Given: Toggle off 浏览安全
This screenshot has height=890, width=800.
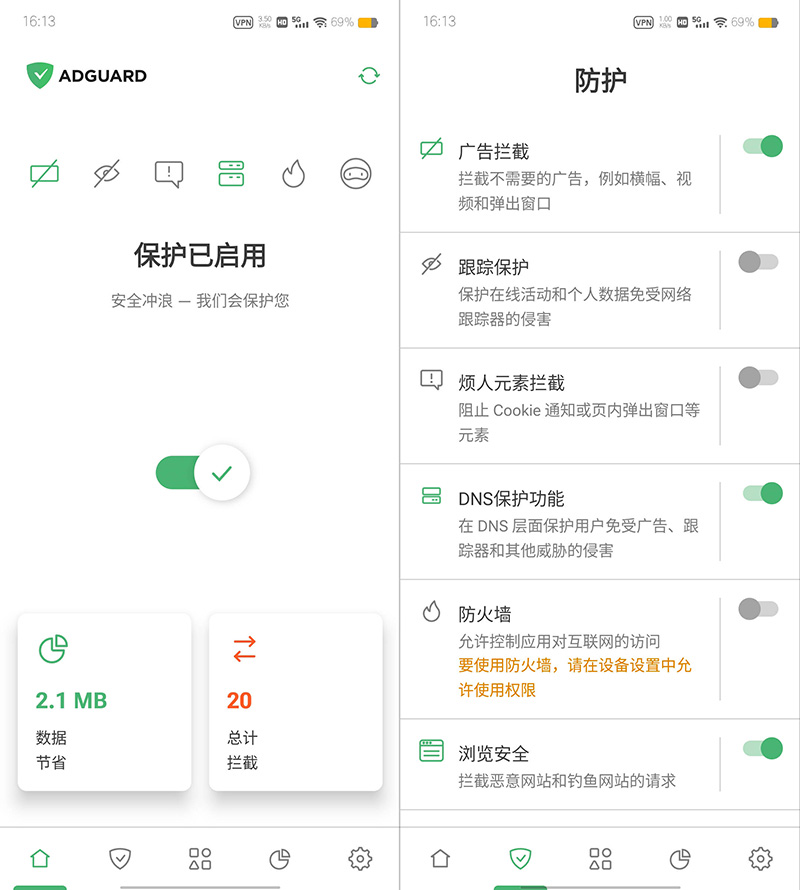Looking at the screenshot, I should (x=762, y=747).
